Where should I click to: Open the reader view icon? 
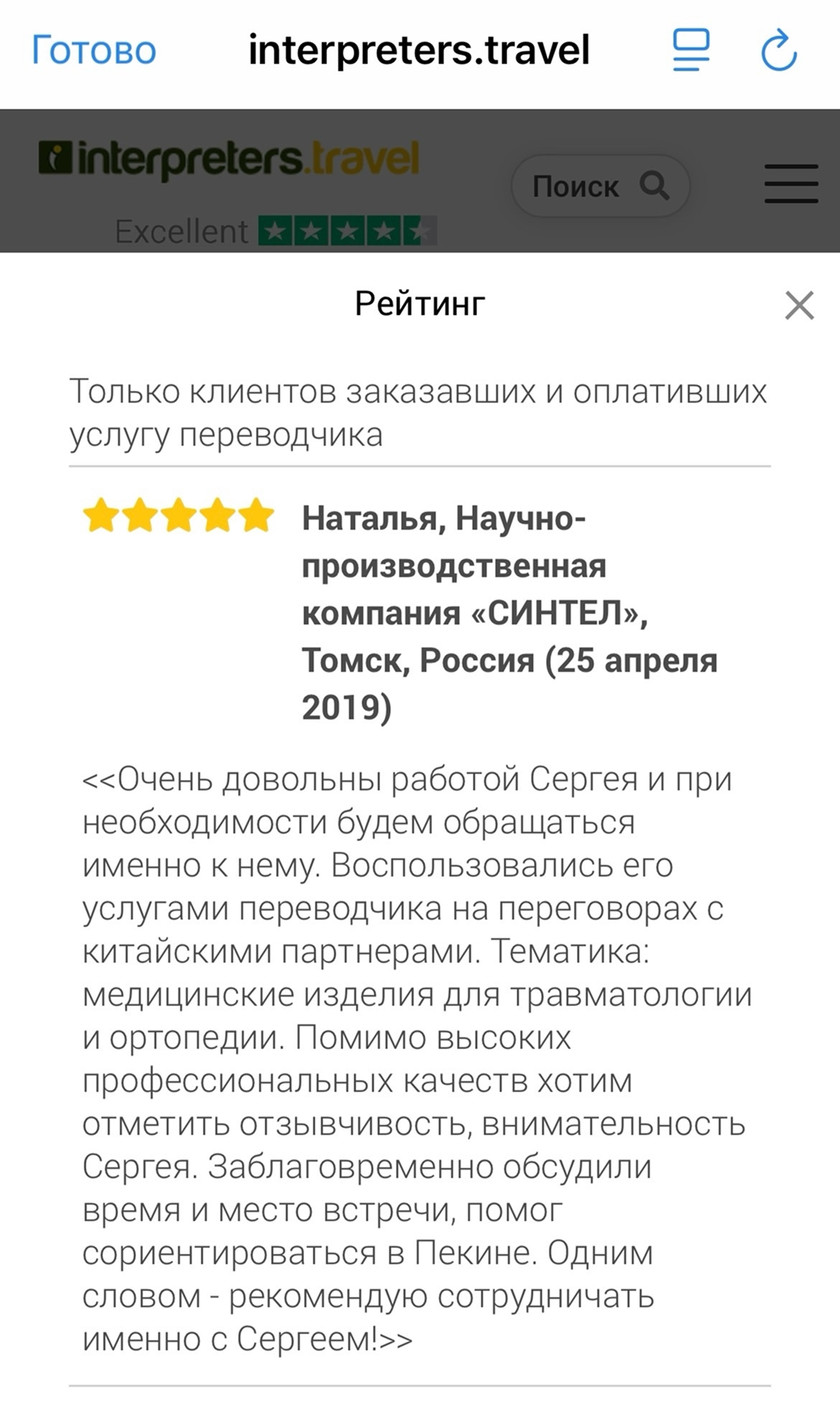(691, 50)
